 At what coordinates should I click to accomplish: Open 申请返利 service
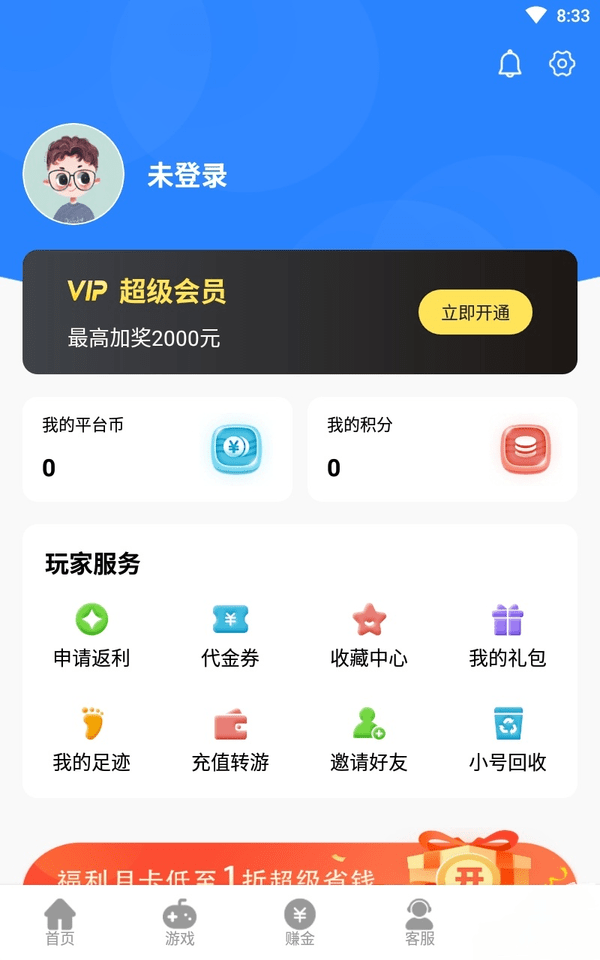coord(92,636)
